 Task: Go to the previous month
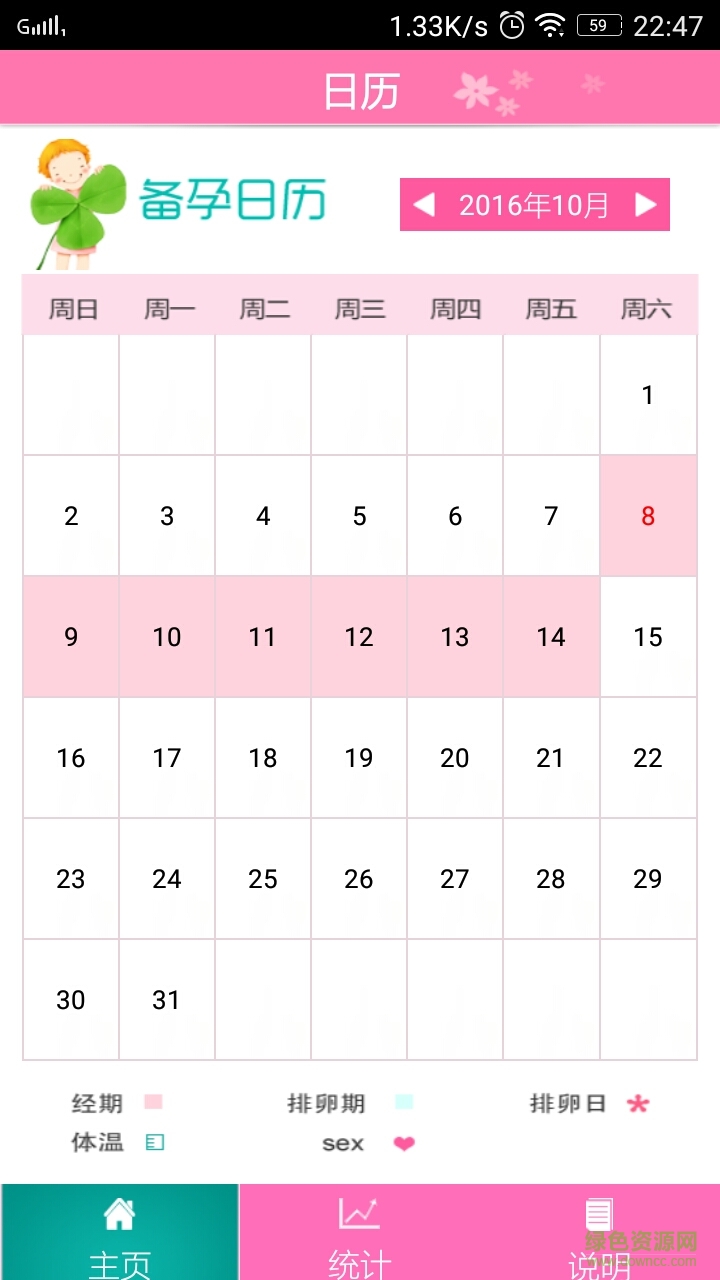tap(424, 205)
